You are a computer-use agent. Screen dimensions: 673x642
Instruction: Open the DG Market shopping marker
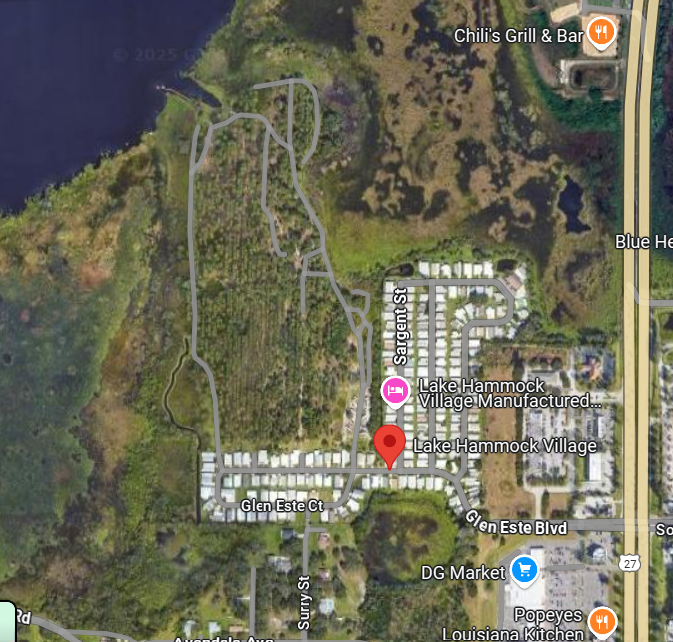pyautogui.click(x=524, y=571)
